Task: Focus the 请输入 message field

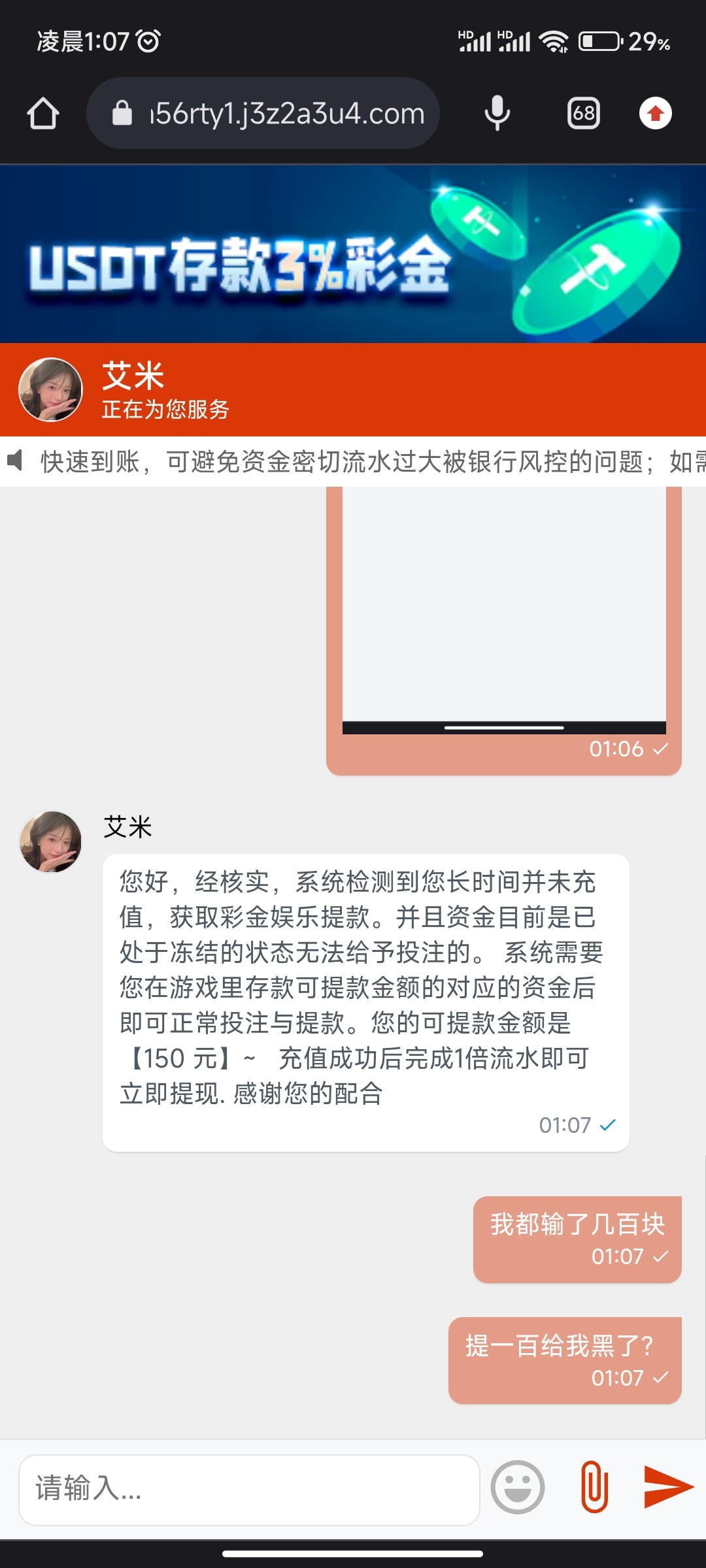Action: point(248,1489)
